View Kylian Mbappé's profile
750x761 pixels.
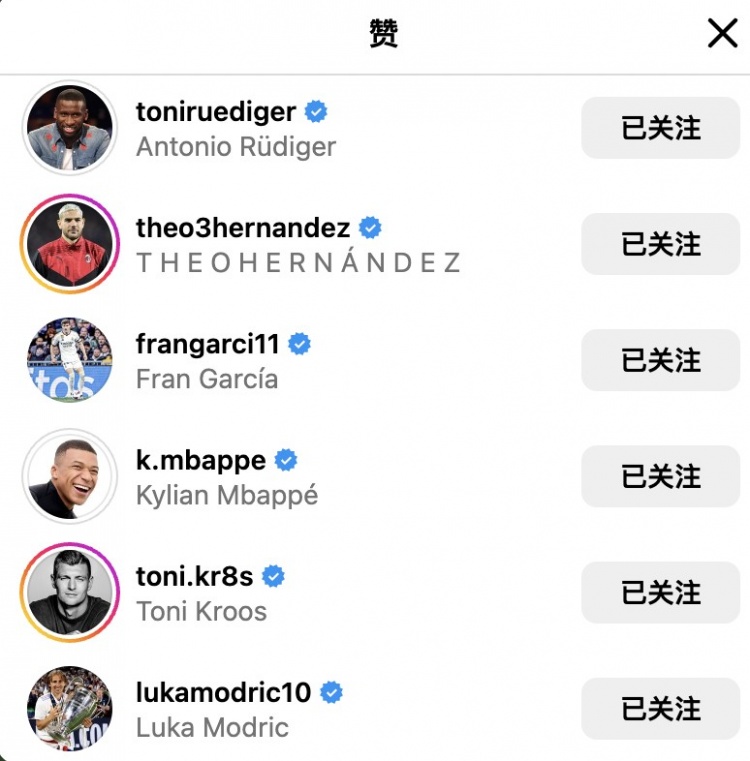click(201, 460)
